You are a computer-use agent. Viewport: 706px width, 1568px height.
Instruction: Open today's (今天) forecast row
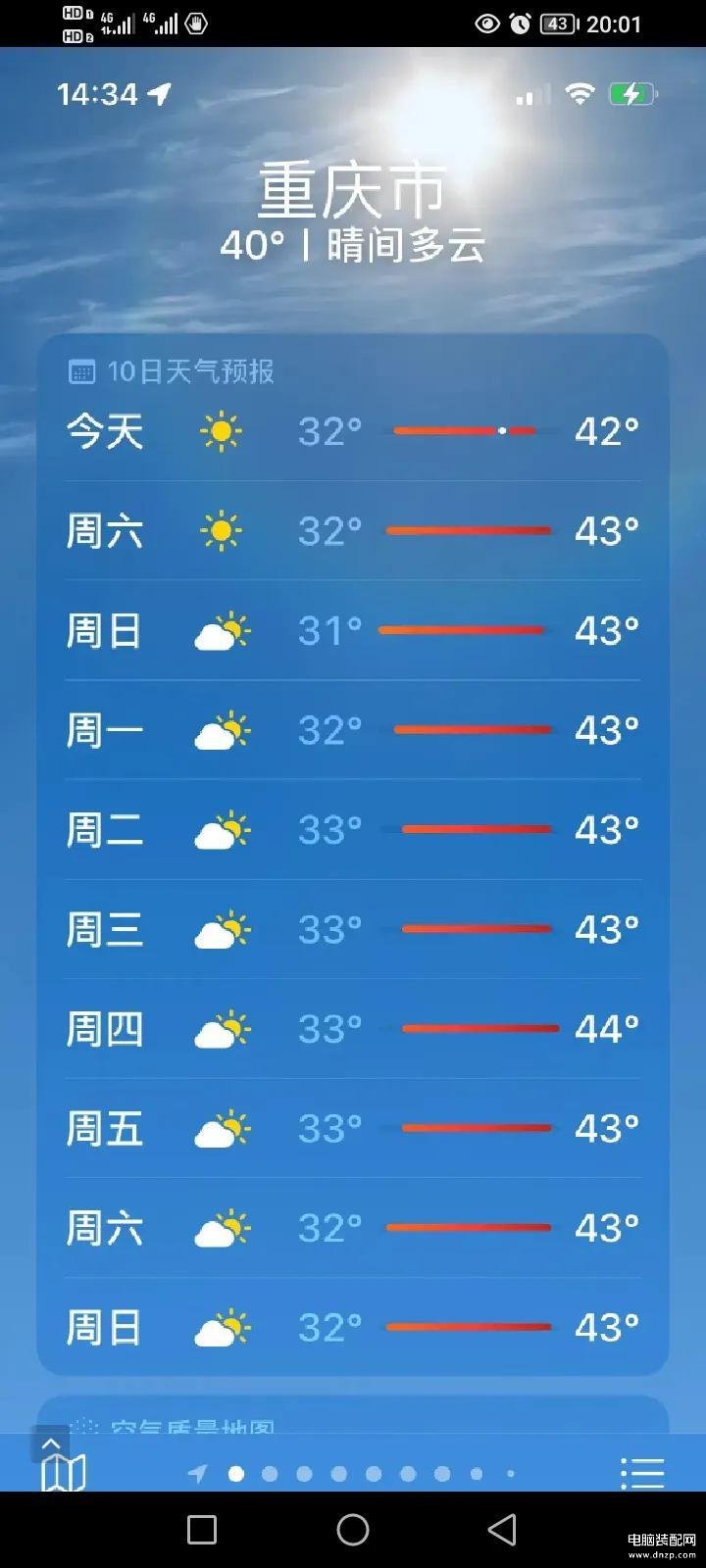353,431
